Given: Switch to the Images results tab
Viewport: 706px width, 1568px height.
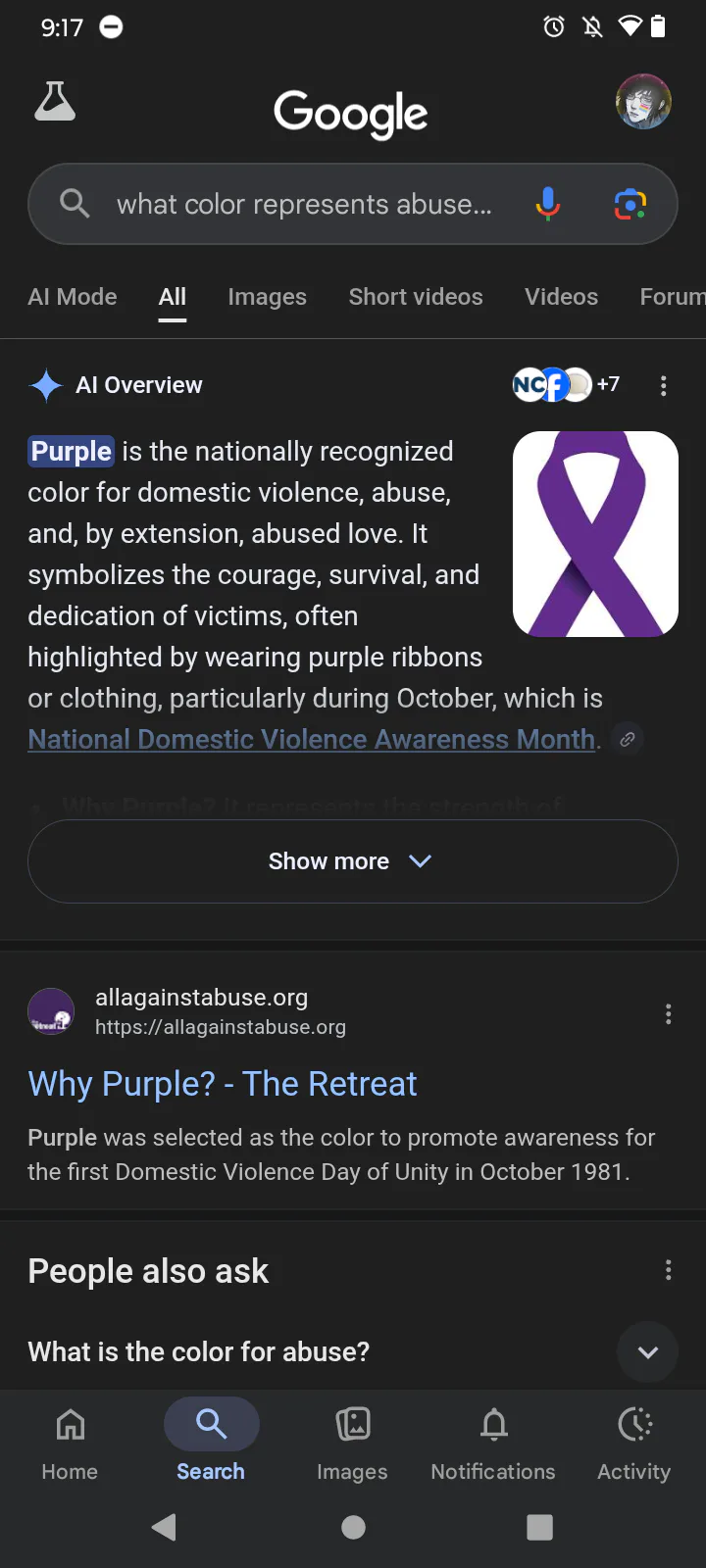Looking at the screenshot, I should [x=267, y=297].
